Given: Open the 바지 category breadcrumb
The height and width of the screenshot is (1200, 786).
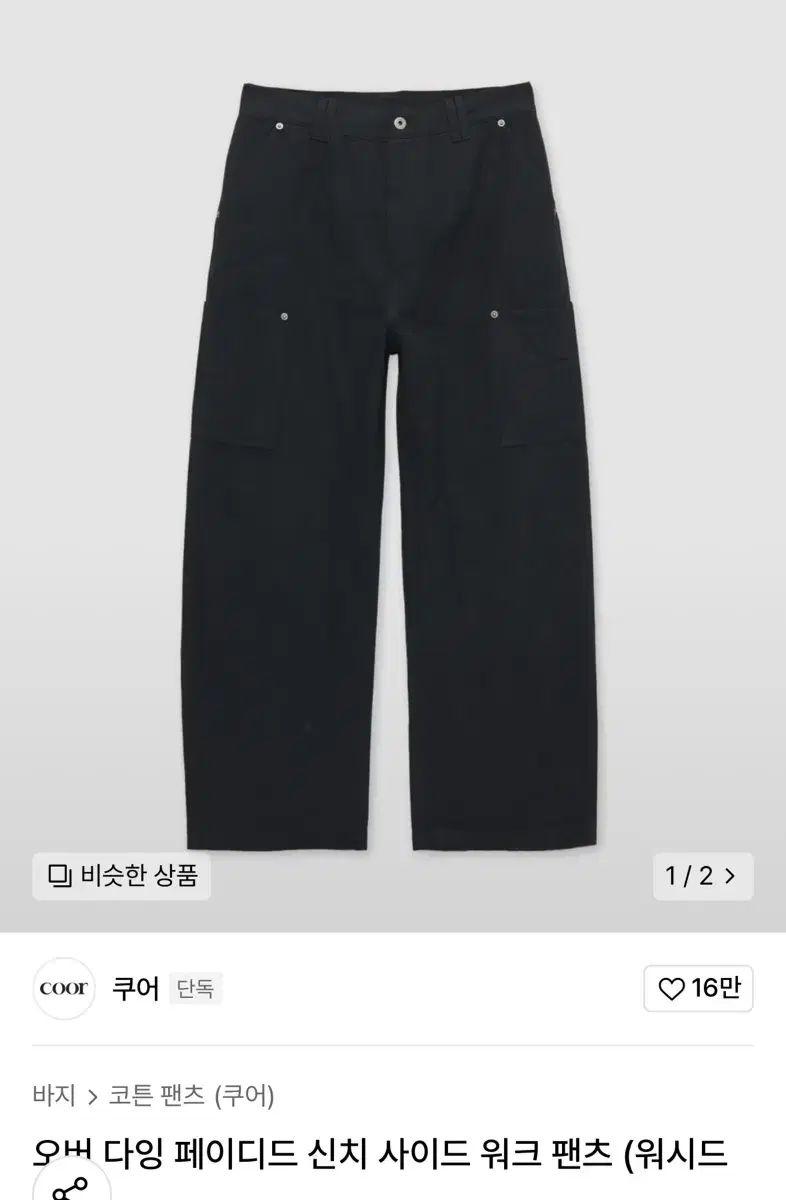Looking at the screenshot, I should (x=53, y=1096).
